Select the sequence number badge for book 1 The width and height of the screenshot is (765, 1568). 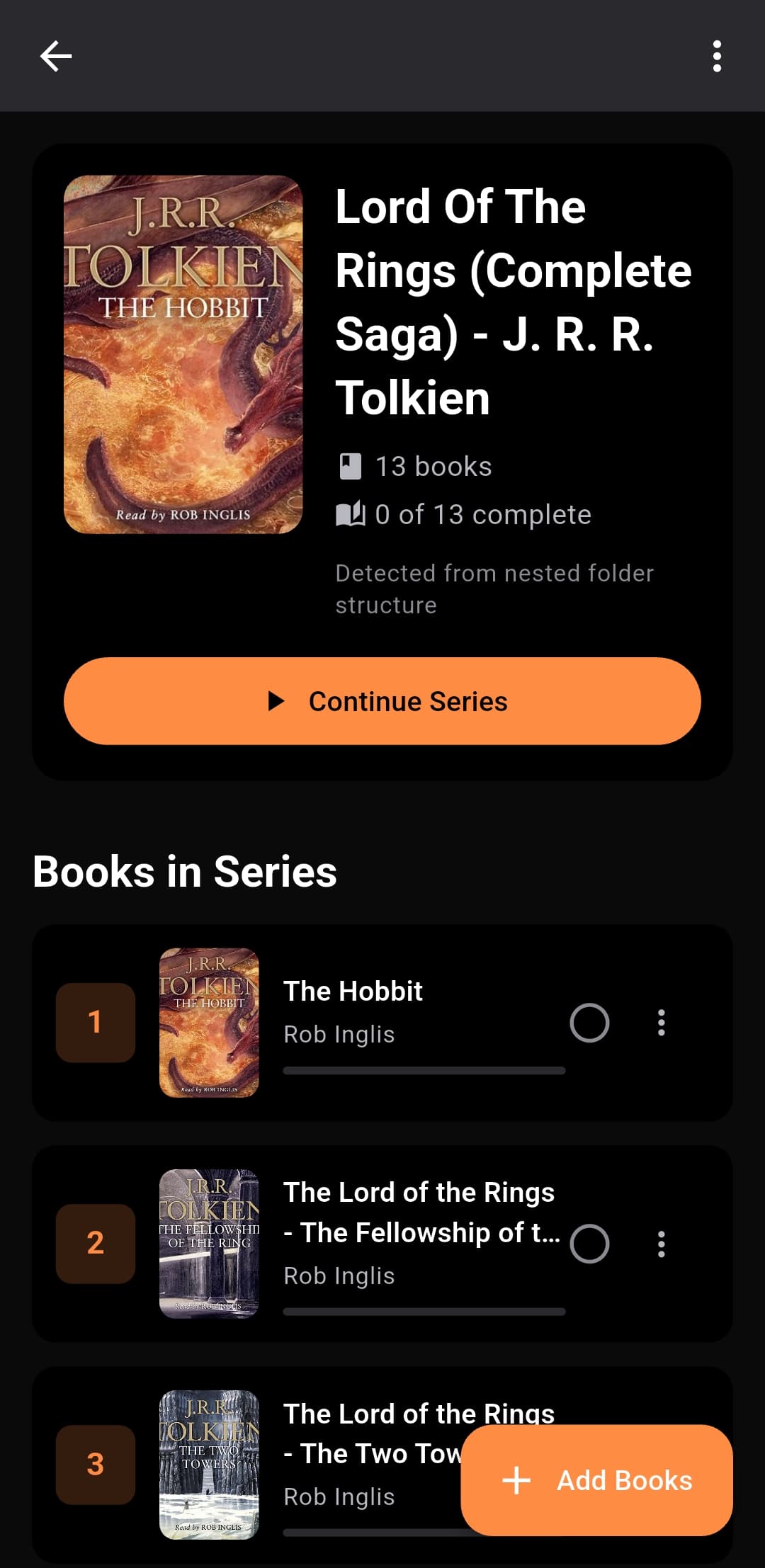pyautogui.click(x=95, y=1023)
